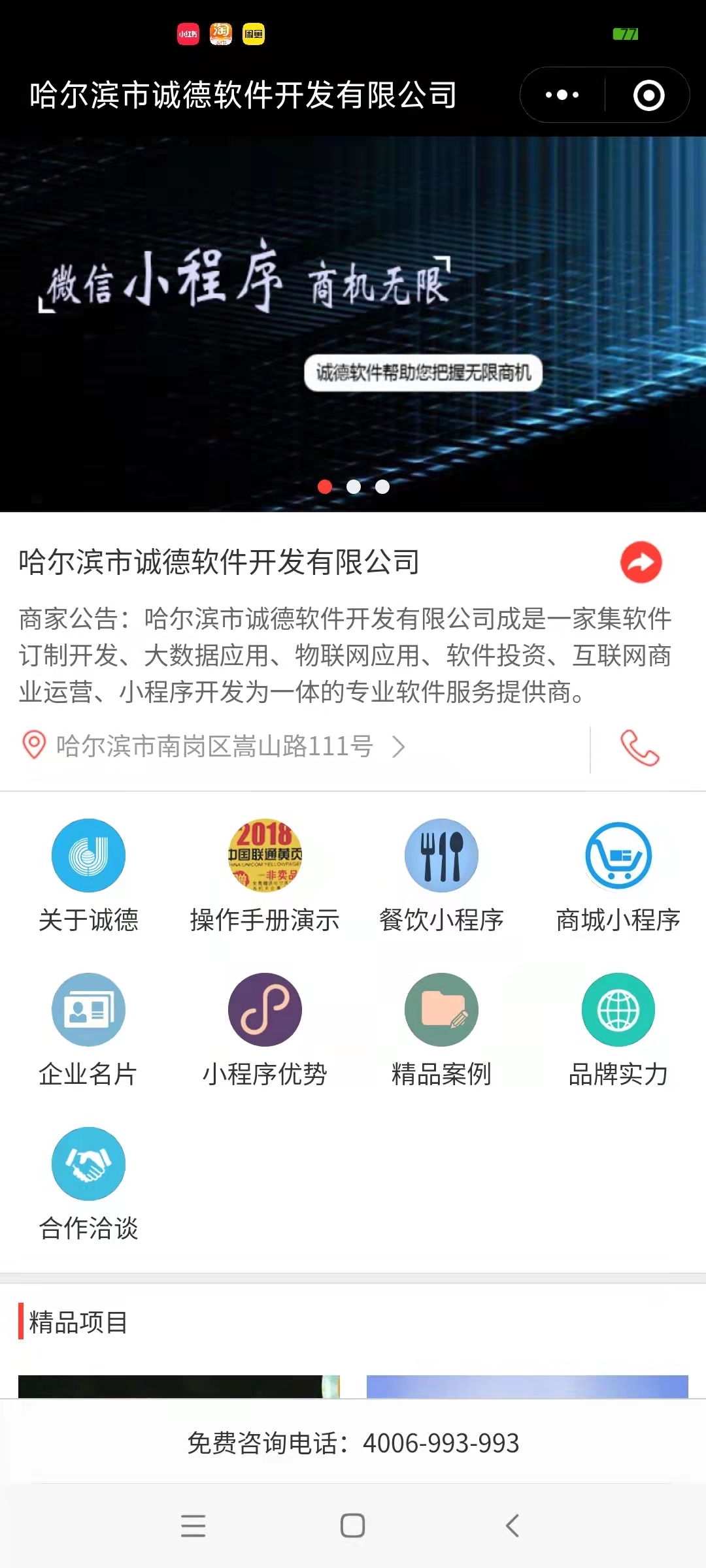Go to the system home screen
Screen dimensions: 706x1568
tap(353, 1526)
